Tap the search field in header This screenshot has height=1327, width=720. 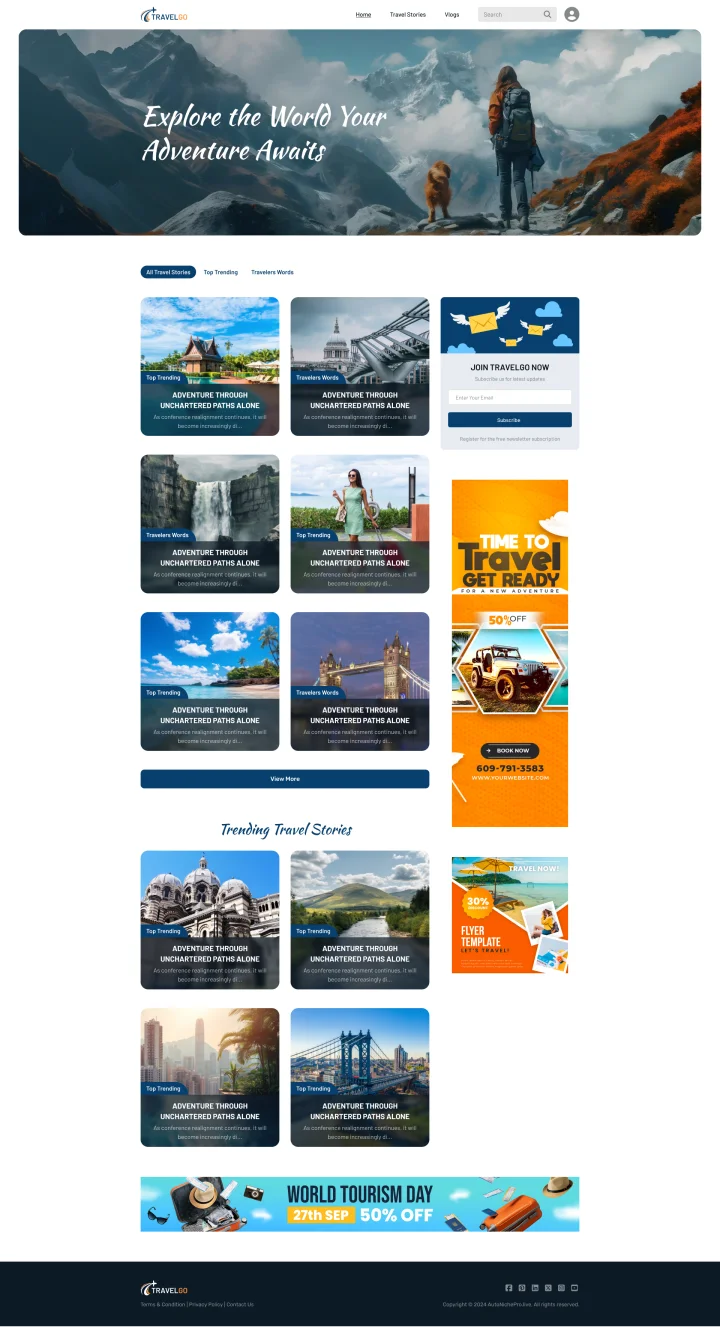click(510, 15)
